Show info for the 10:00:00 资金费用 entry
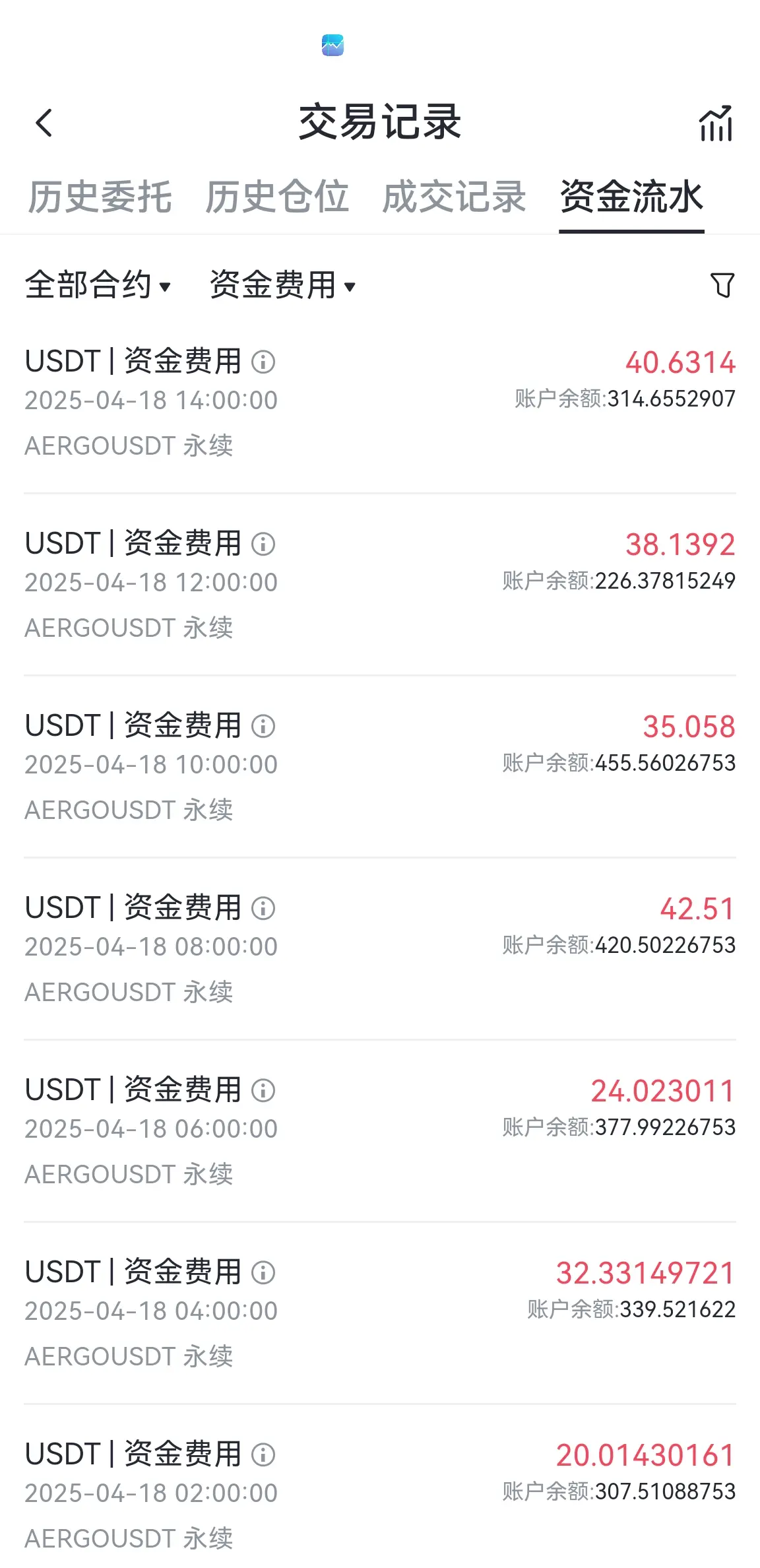The image size is (760, 1568). pos(263,726)
